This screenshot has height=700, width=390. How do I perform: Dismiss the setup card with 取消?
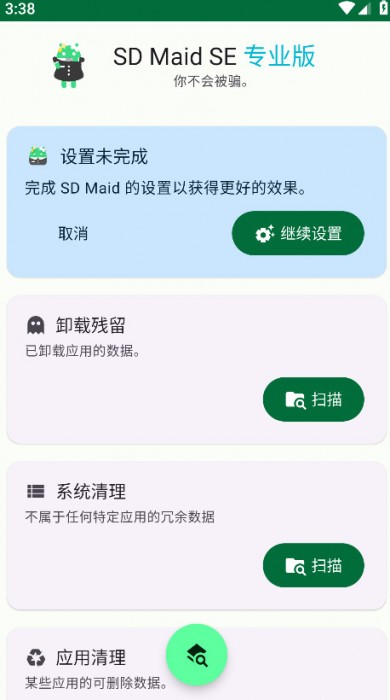tap(73, 233)
